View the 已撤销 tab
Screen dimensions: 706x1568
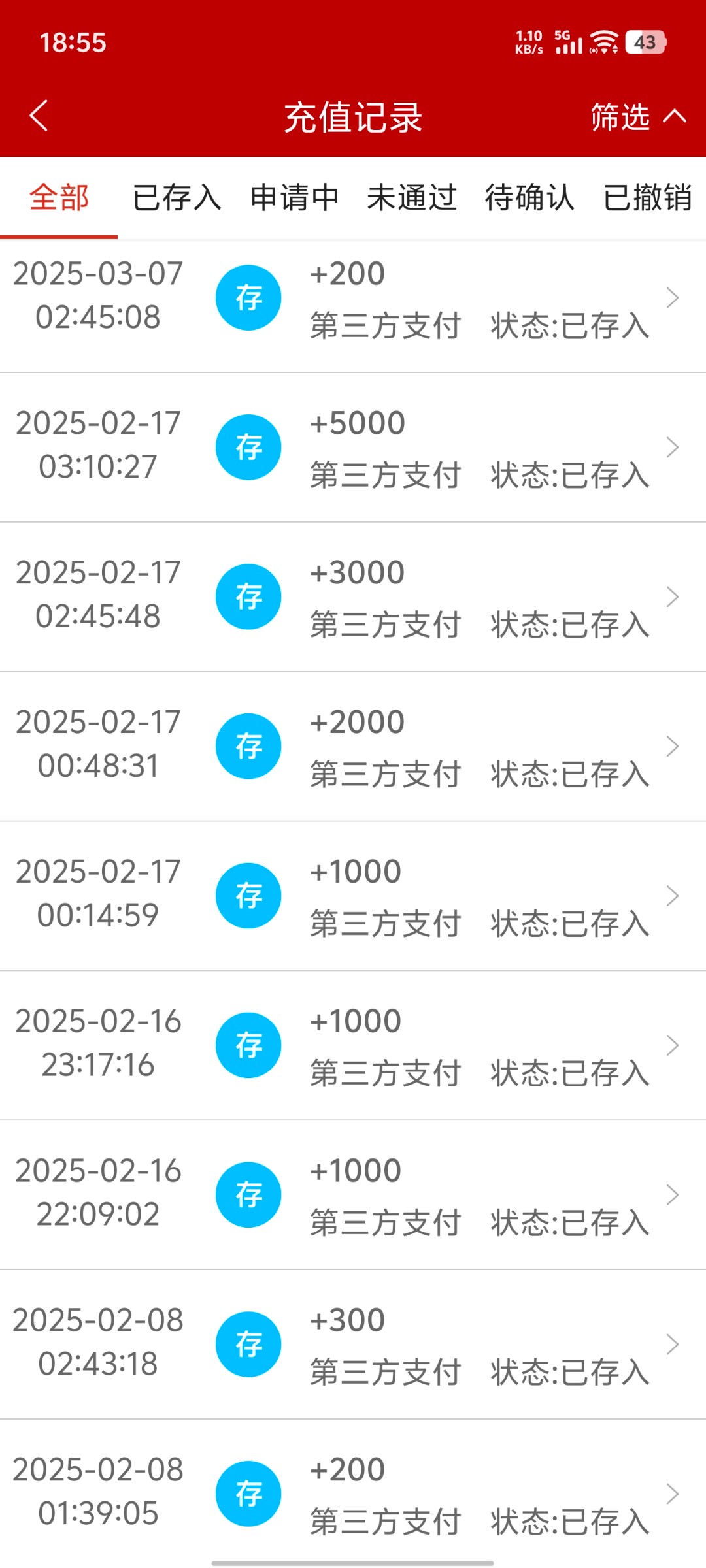tap(647, 198)
